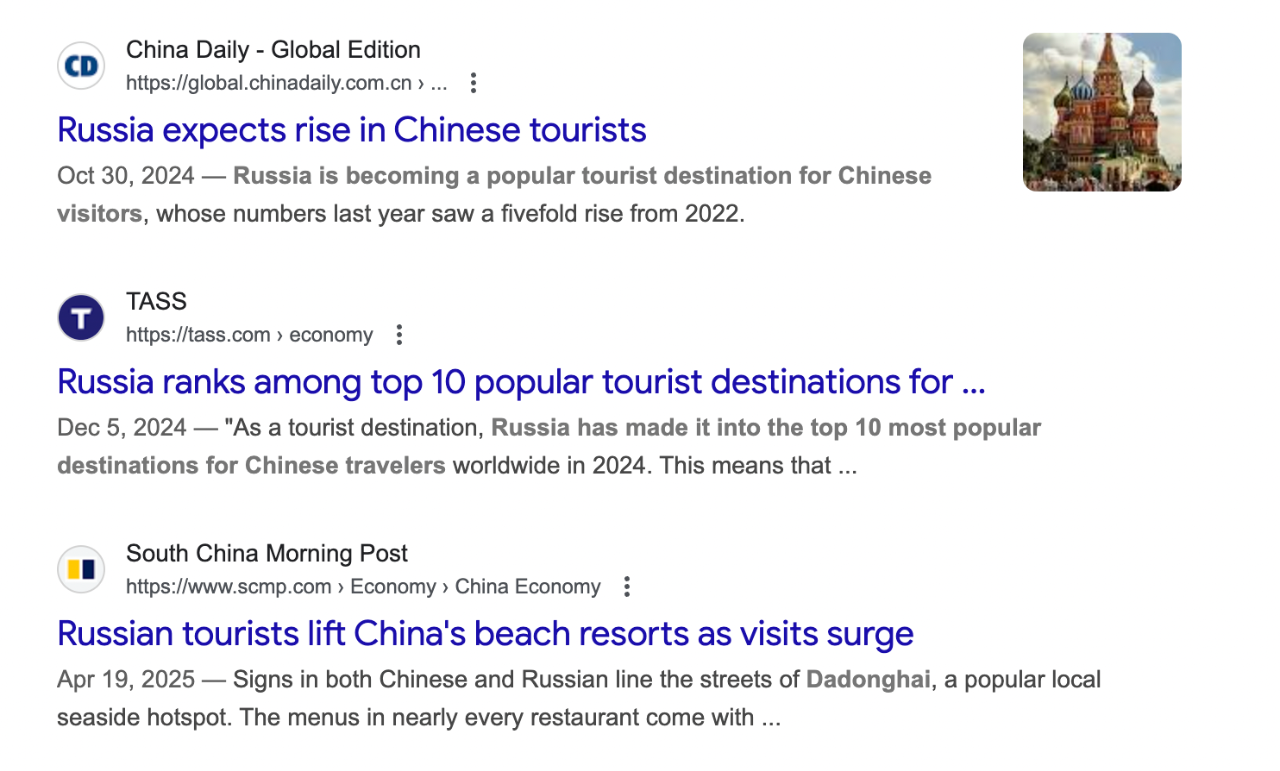Open 'Russian tourists lift China's beach resorts' link
The width and height of the screenshot is (1280, 771).
pyautogui.click(x=485, y=634)
